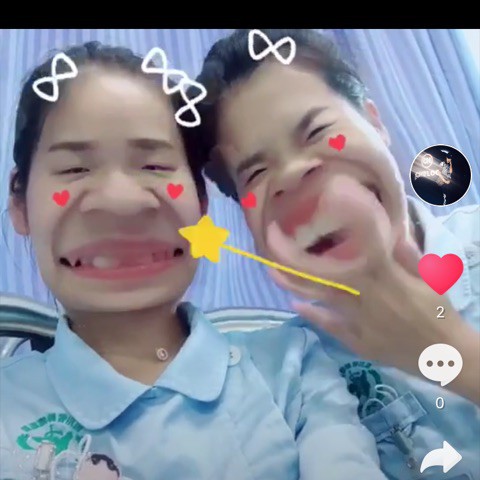Share this video with the arrow

441,457
